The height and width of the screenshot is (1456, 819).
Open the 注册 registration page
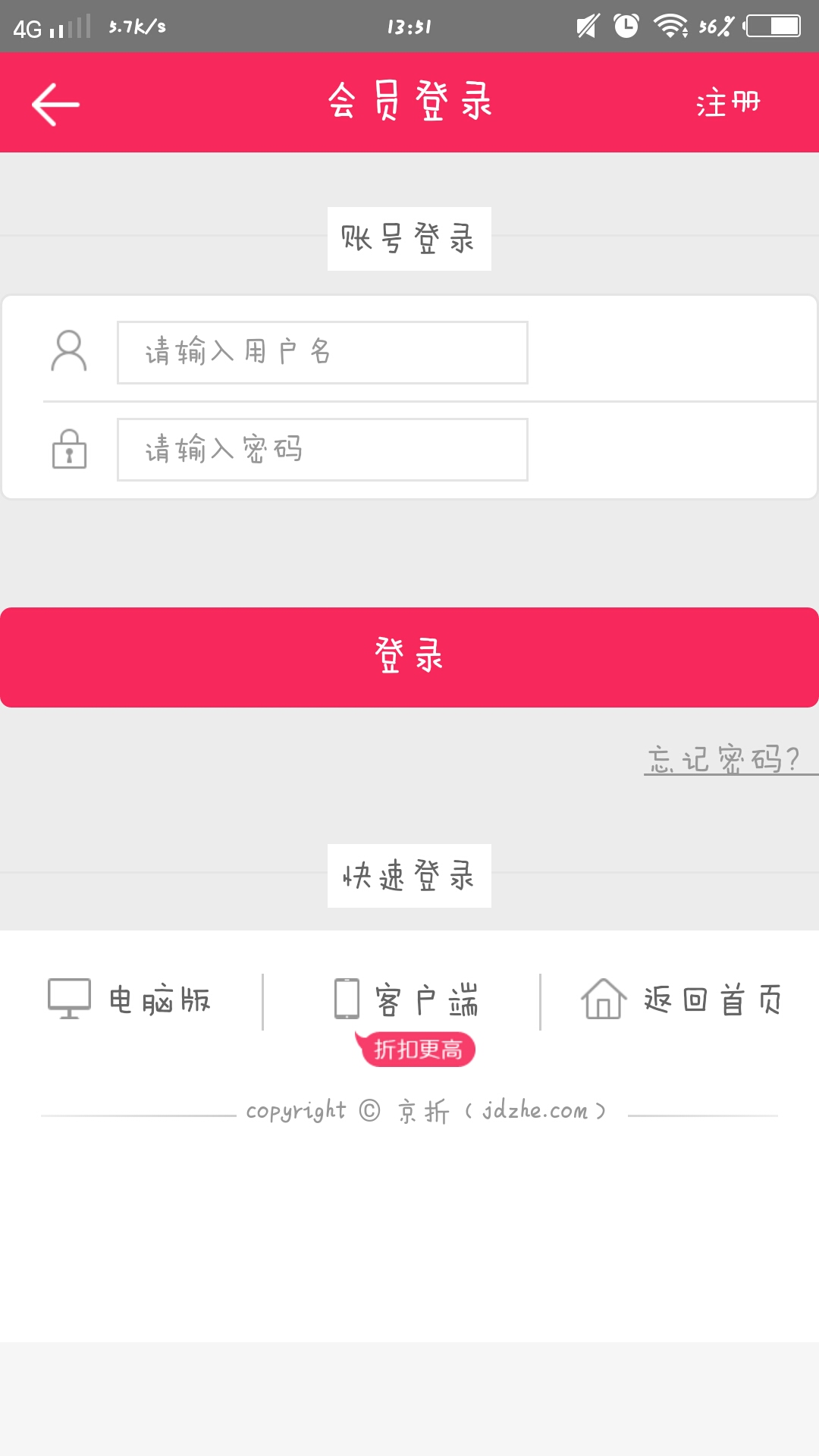[x=727, y=103]
